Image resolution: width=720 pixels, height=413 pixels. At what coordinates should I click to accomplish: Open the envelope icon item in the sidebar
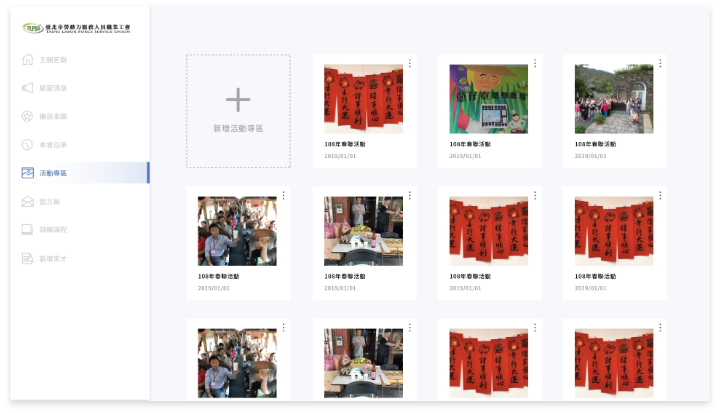(x=48, y=201)
